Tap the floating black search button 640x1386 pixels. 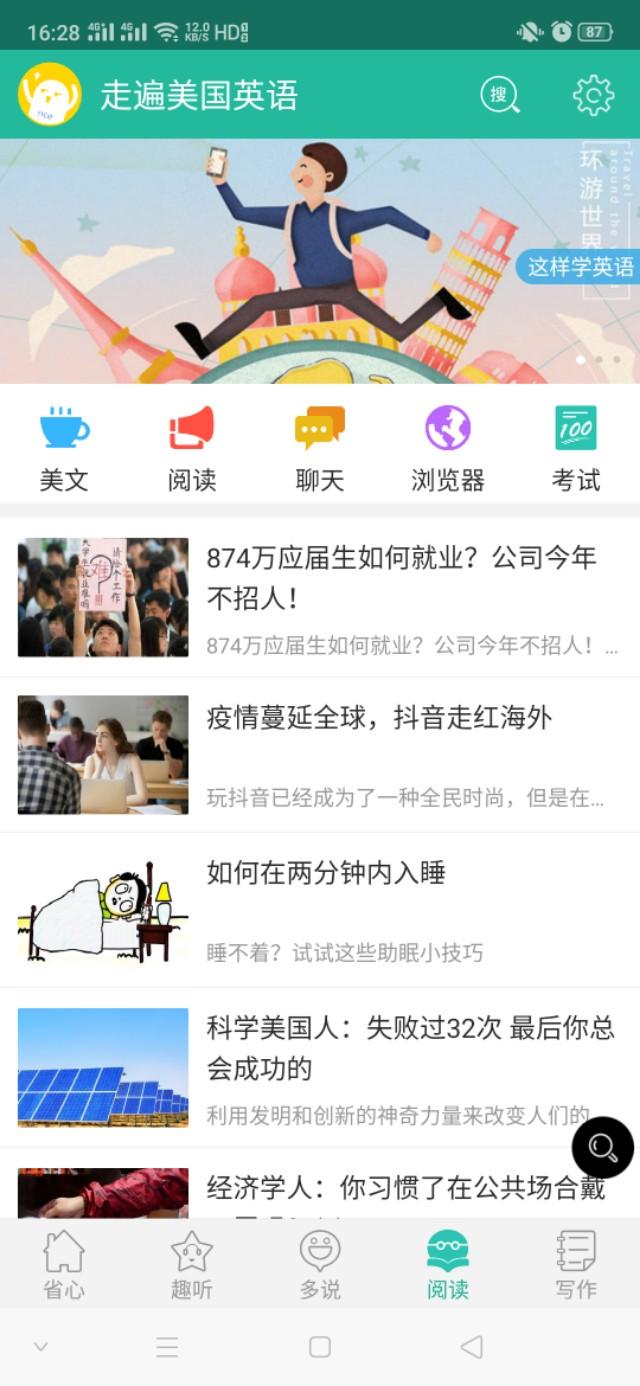[603, 1147]
